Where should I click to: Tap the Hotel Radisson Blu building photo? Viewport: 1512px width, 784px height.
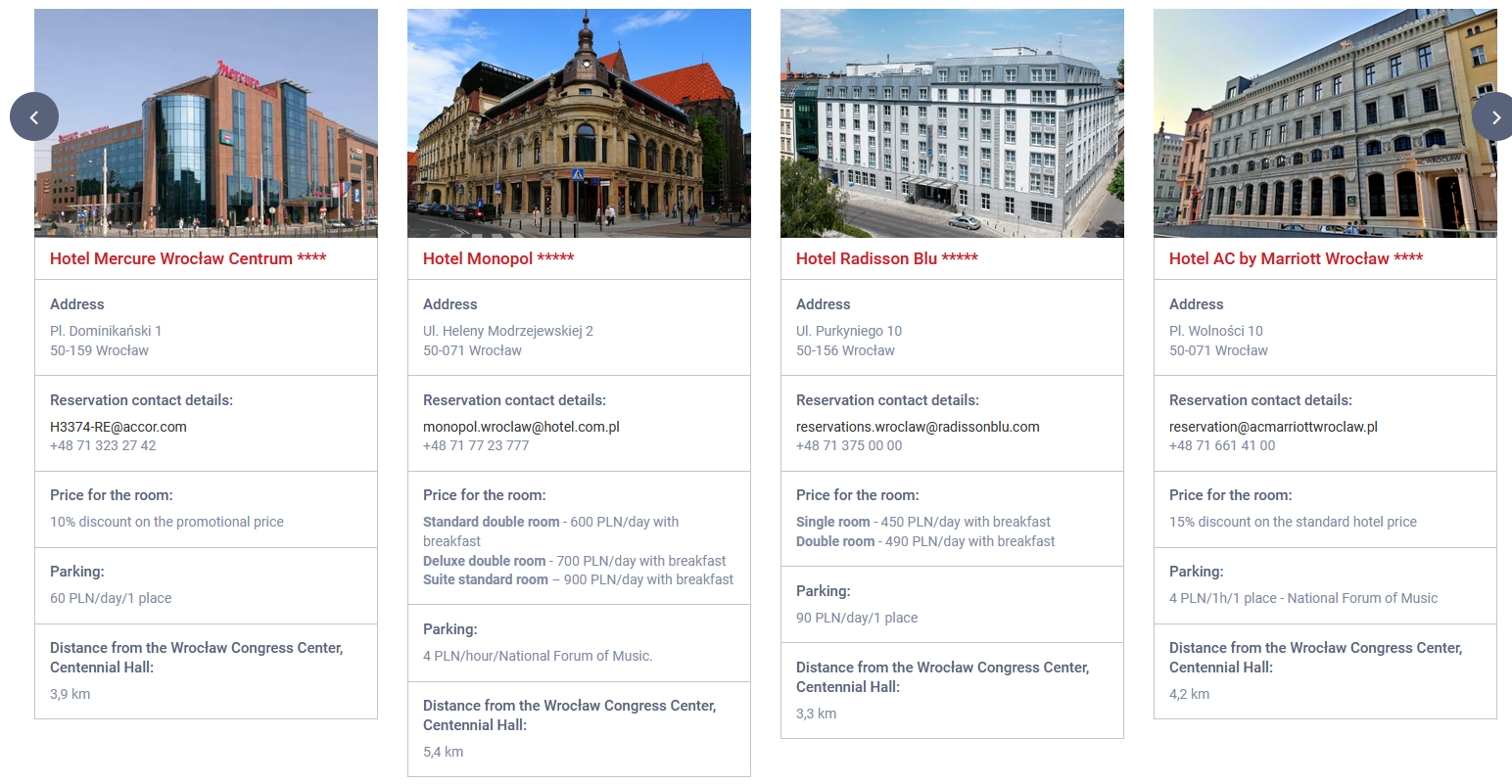point(952,123)
